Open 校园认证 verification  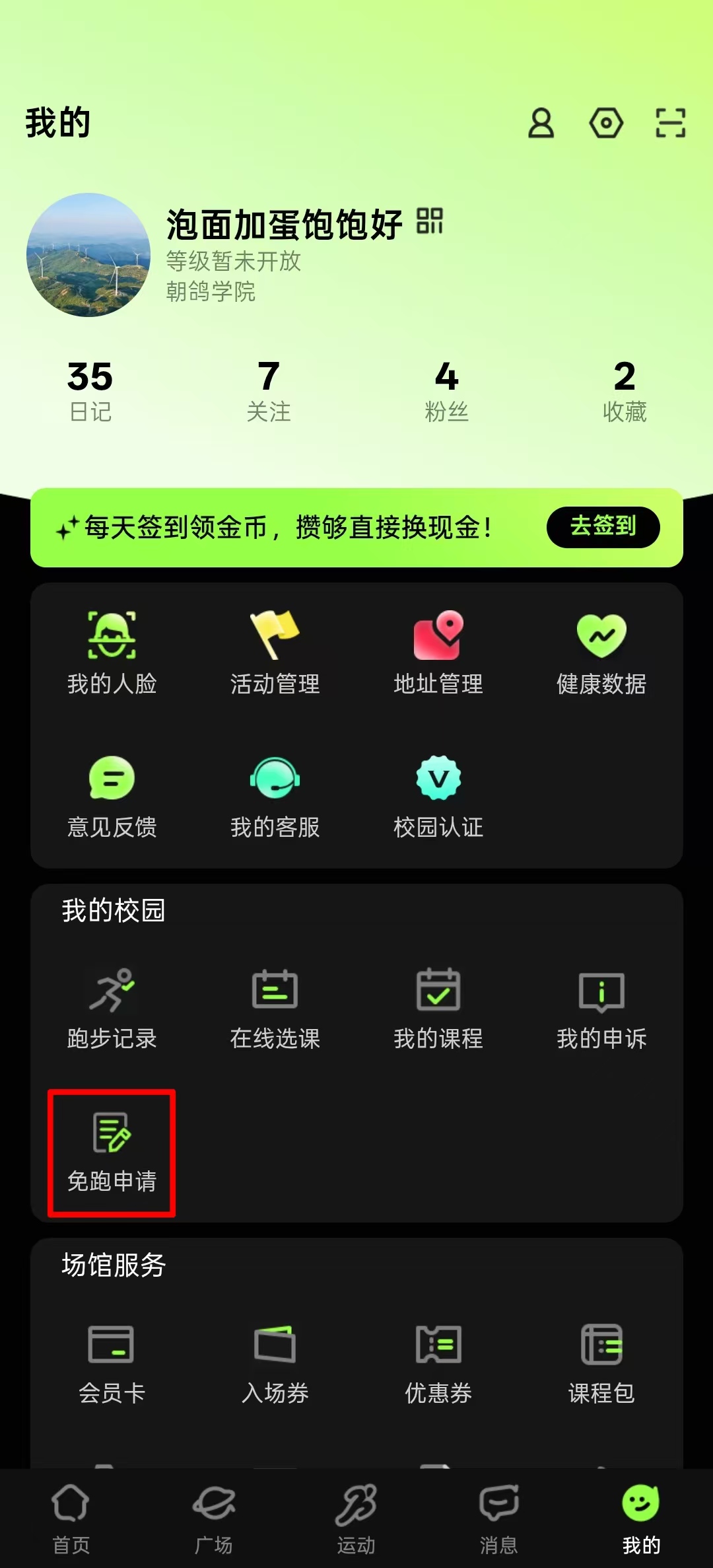pos(438,797)
